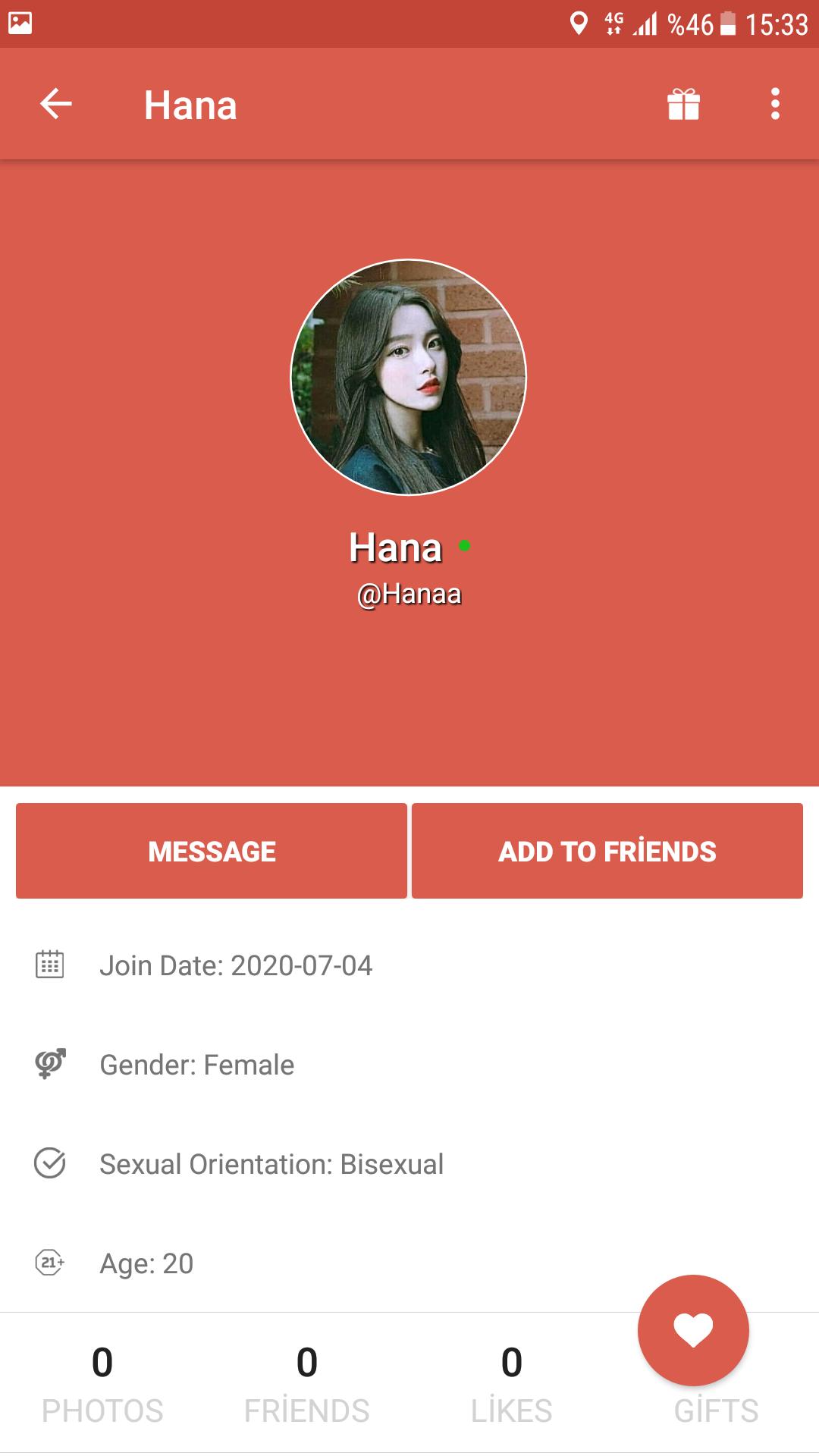
Task: Like the profile with the heart button
Action: coord(693,1330)
